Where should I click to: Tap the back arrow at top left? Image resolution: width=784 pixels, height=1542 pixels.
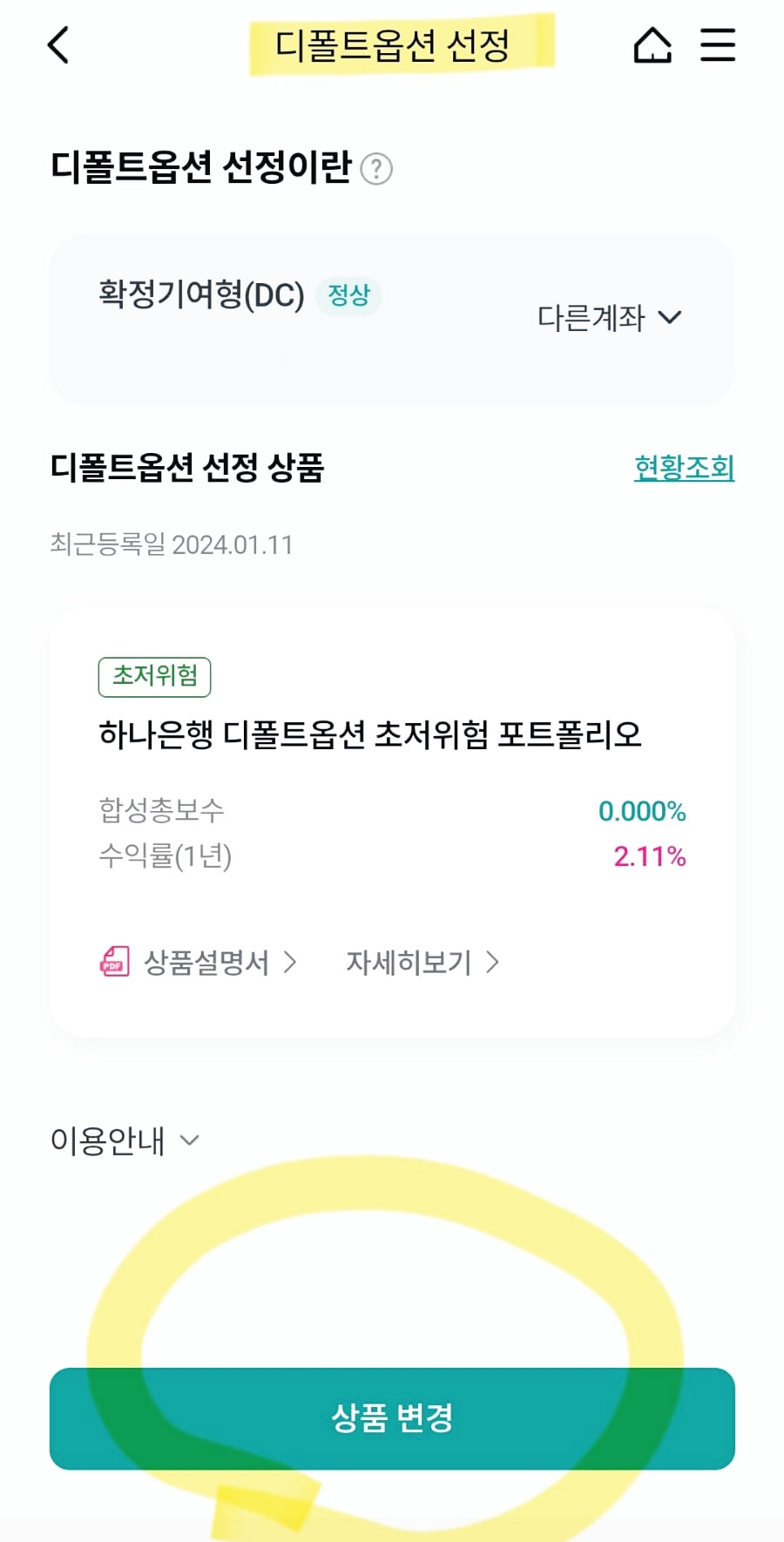click(57, 45)
